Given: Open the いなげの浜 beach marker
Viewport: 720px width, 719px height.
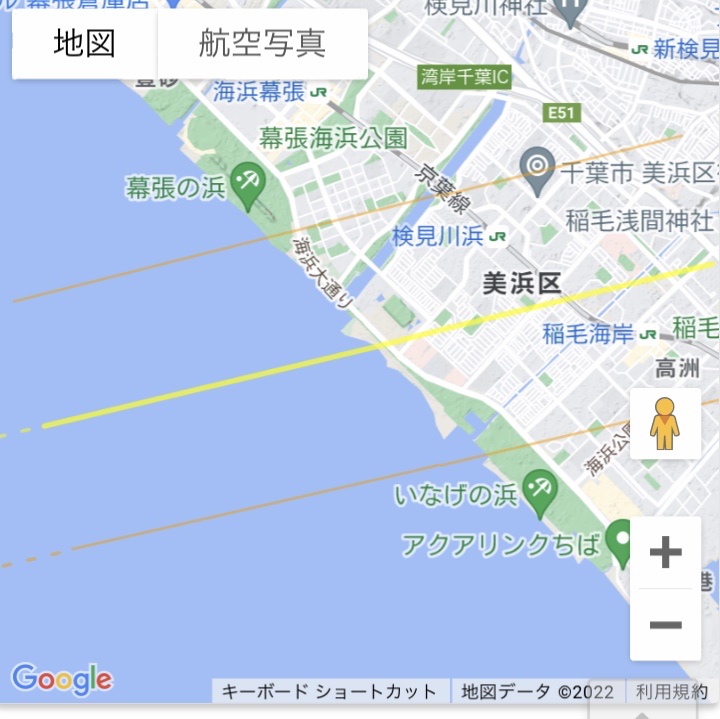Looking at the screenshot, I should click(x=540, y=489).
